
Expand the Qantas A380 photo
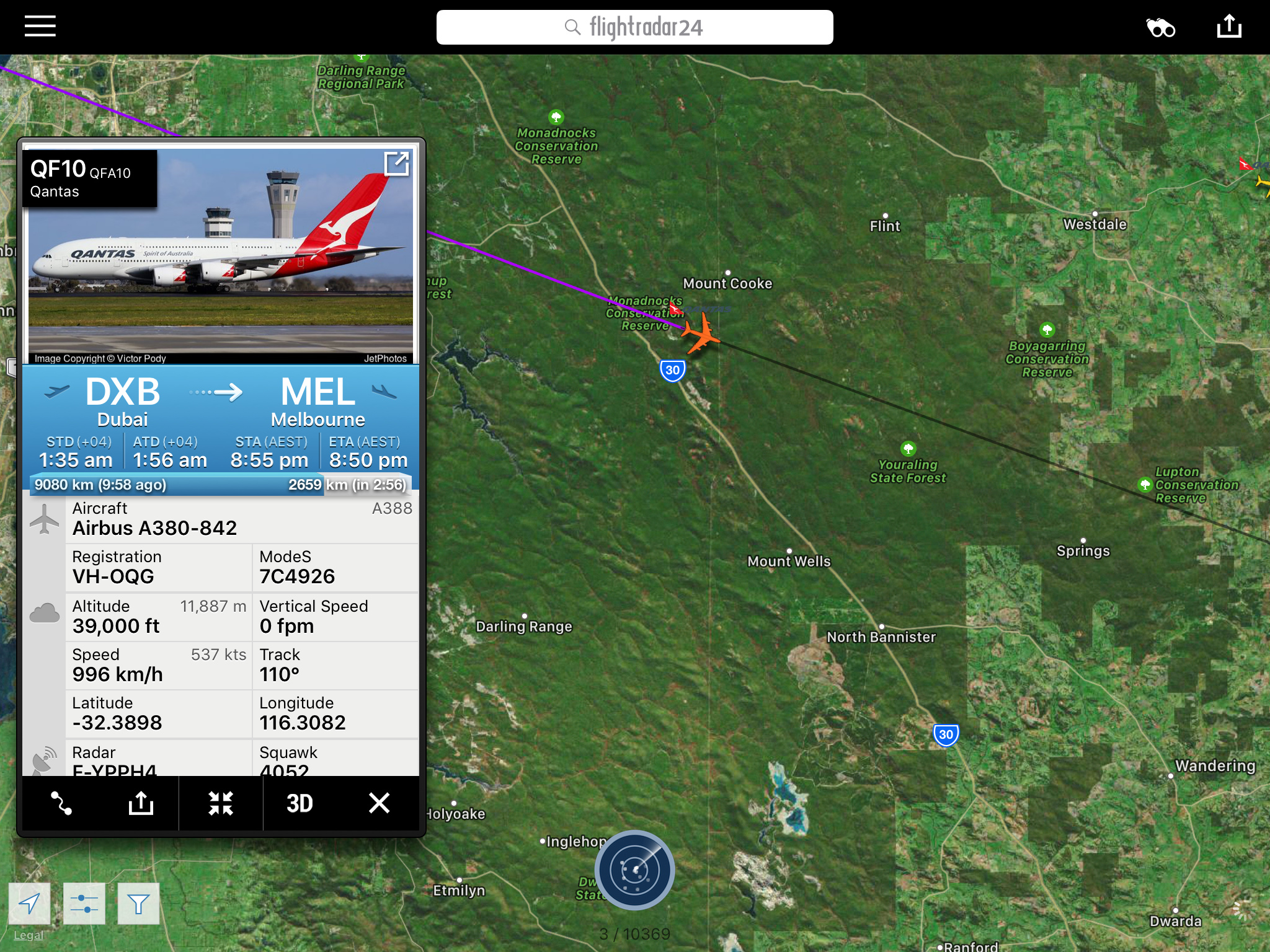coord(396,164)
